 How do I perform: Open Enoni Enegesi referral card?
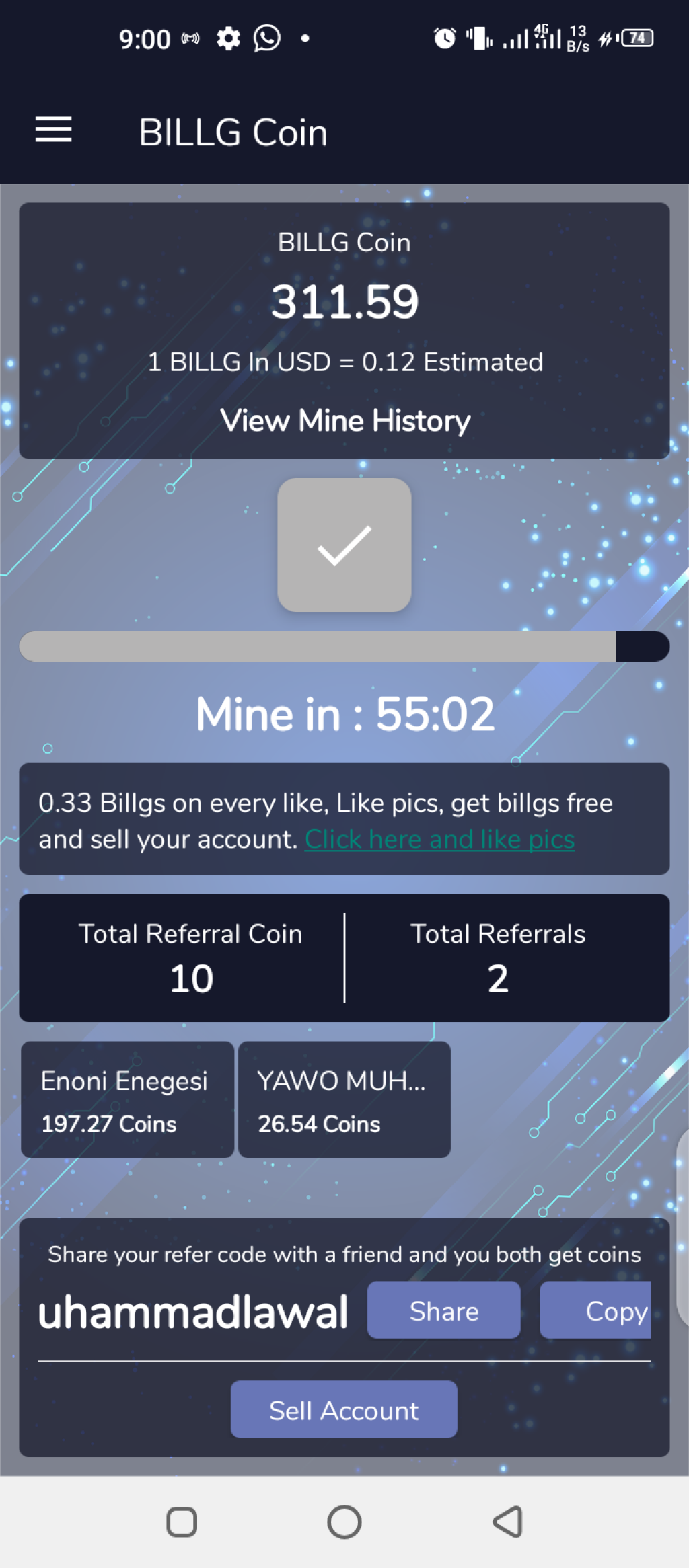(128, 1099)
